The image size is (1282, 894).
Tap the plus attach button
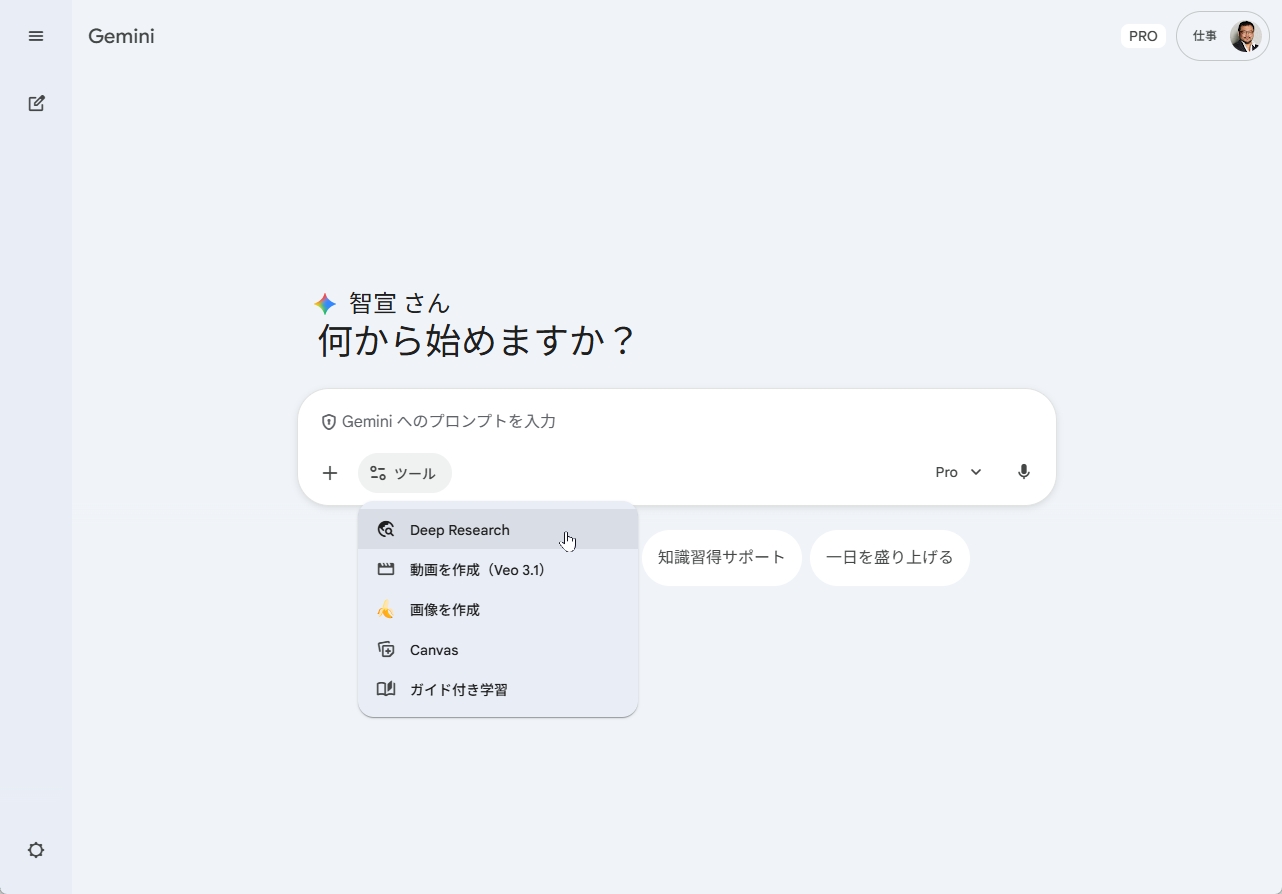(330, 473)
